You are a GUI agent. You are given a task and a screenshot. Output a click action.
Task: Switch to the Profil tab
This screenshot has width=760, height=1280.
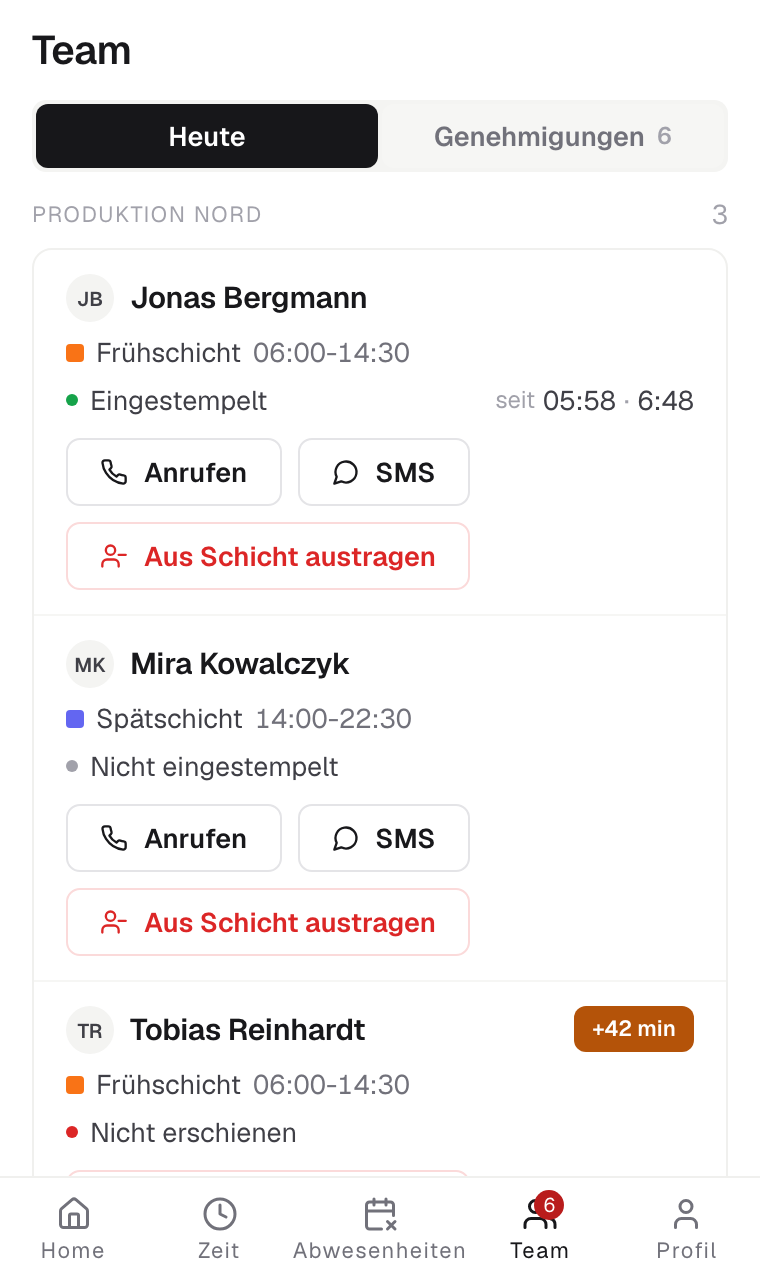pos(686,1229)
